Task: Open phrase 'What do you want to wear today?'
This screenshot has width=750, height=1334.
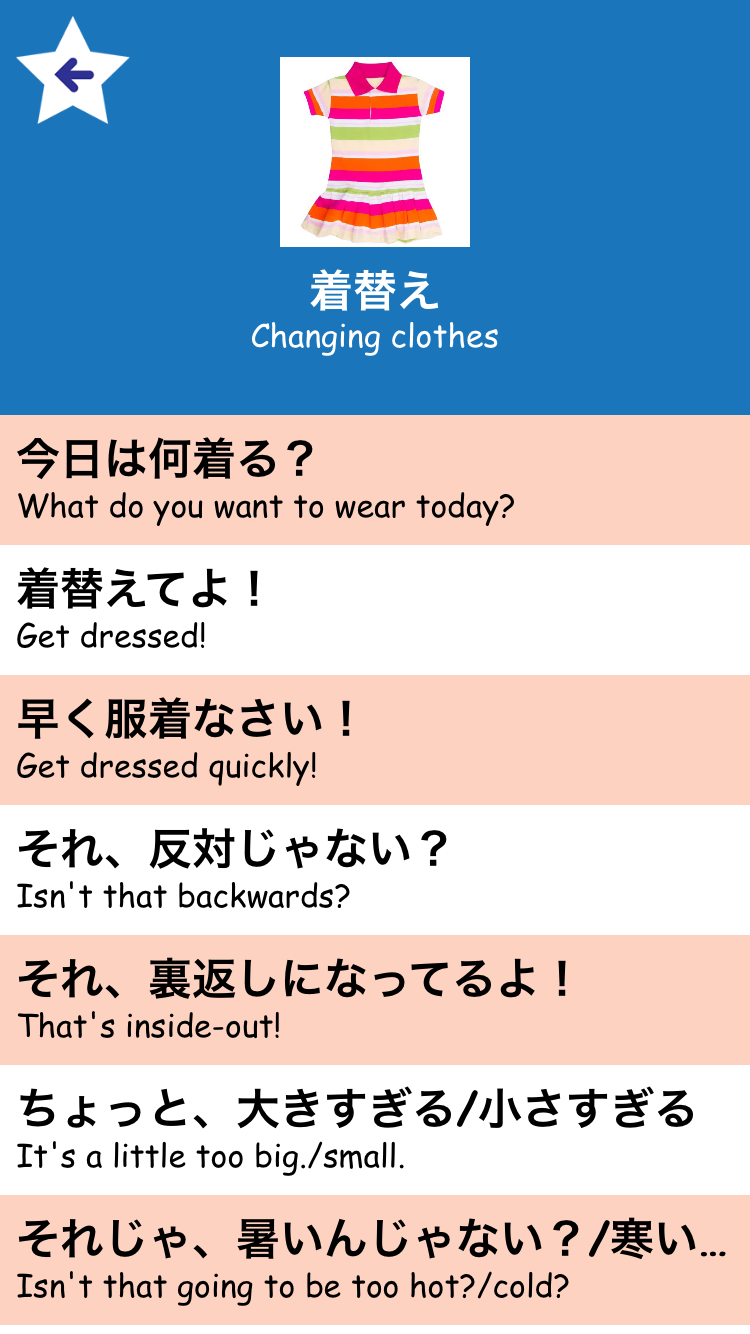Action: click(x=375, y=480)
